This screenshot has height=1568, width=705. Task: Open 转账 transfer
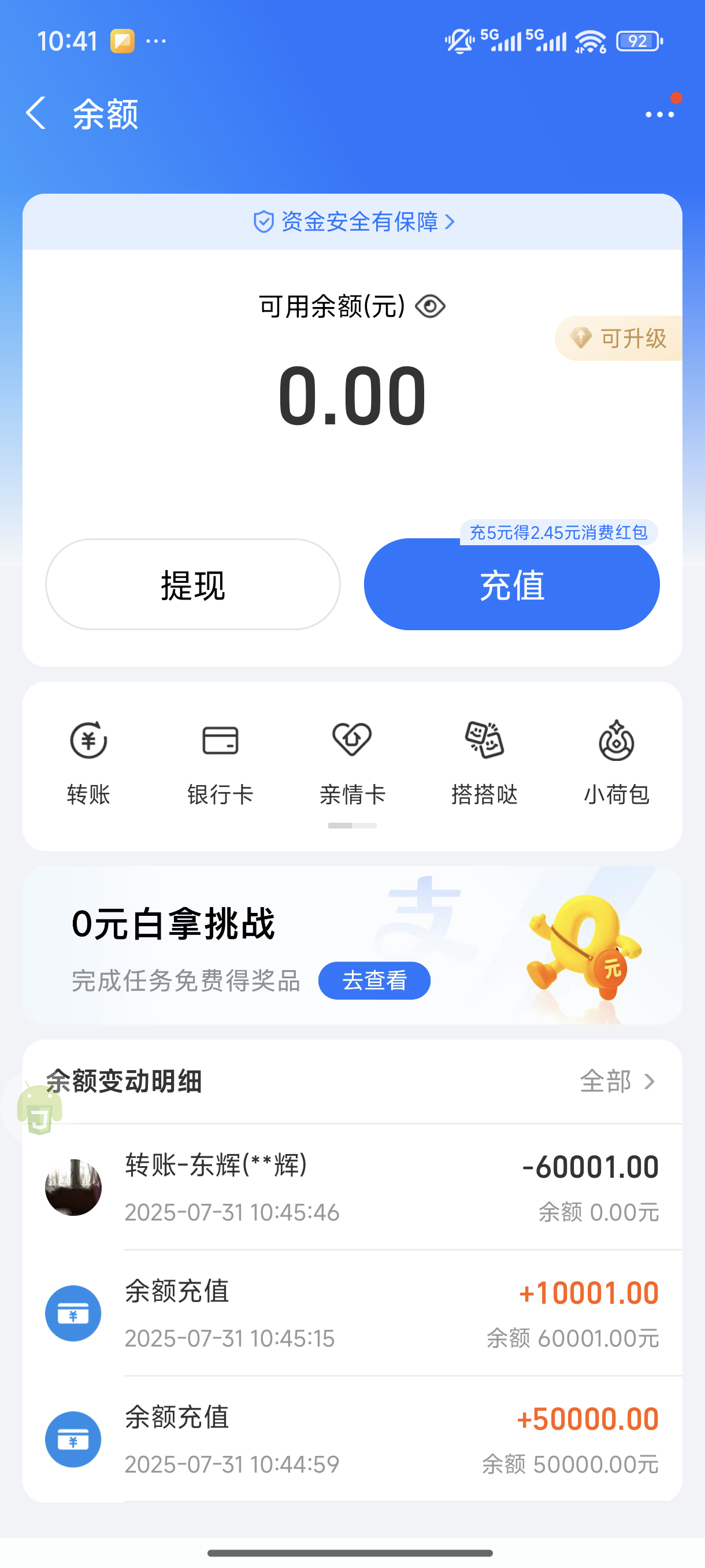pos(89,762)
